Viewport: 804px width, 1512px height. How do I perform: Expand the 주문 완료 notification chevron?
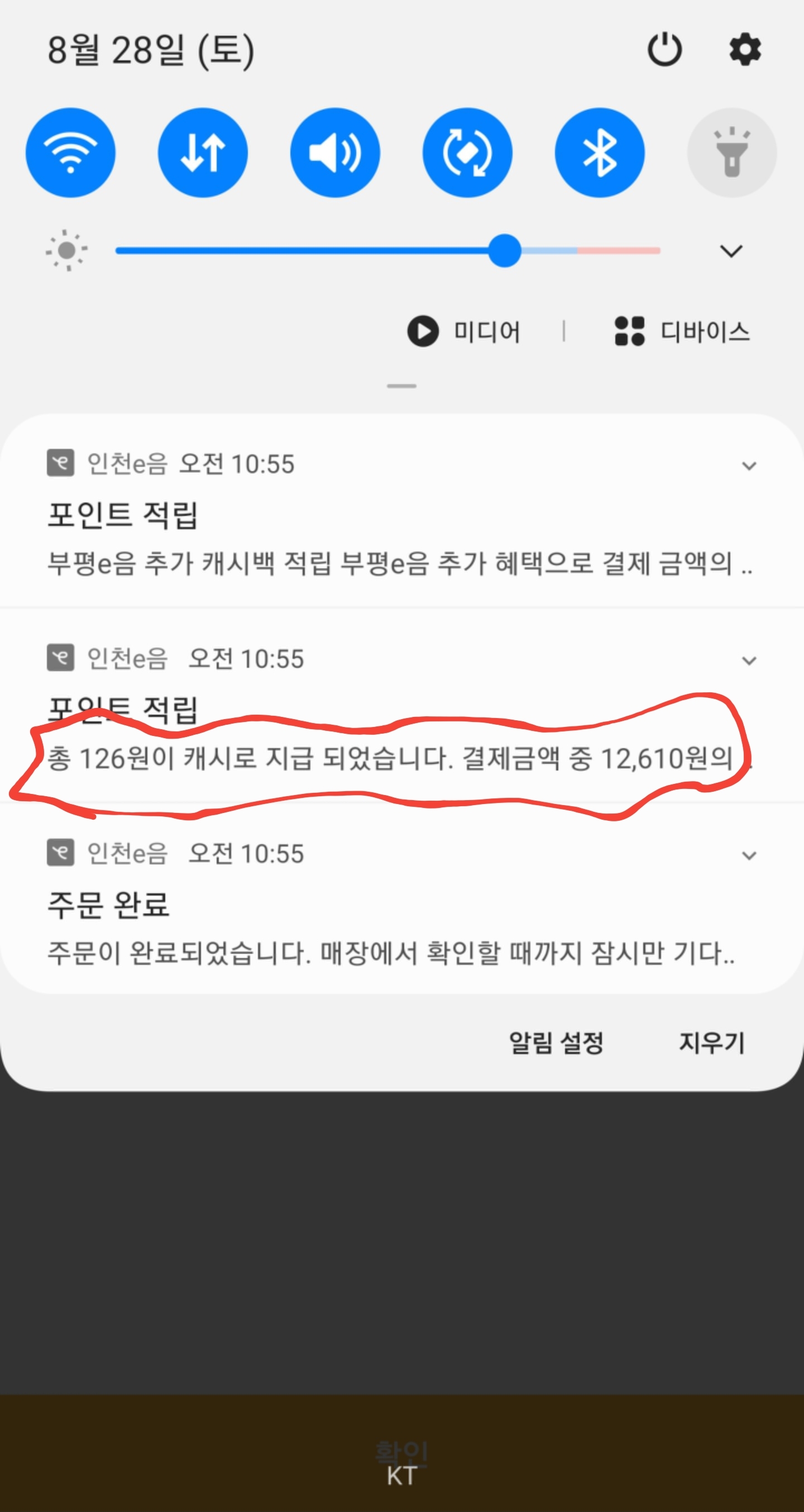coord(749,856)
